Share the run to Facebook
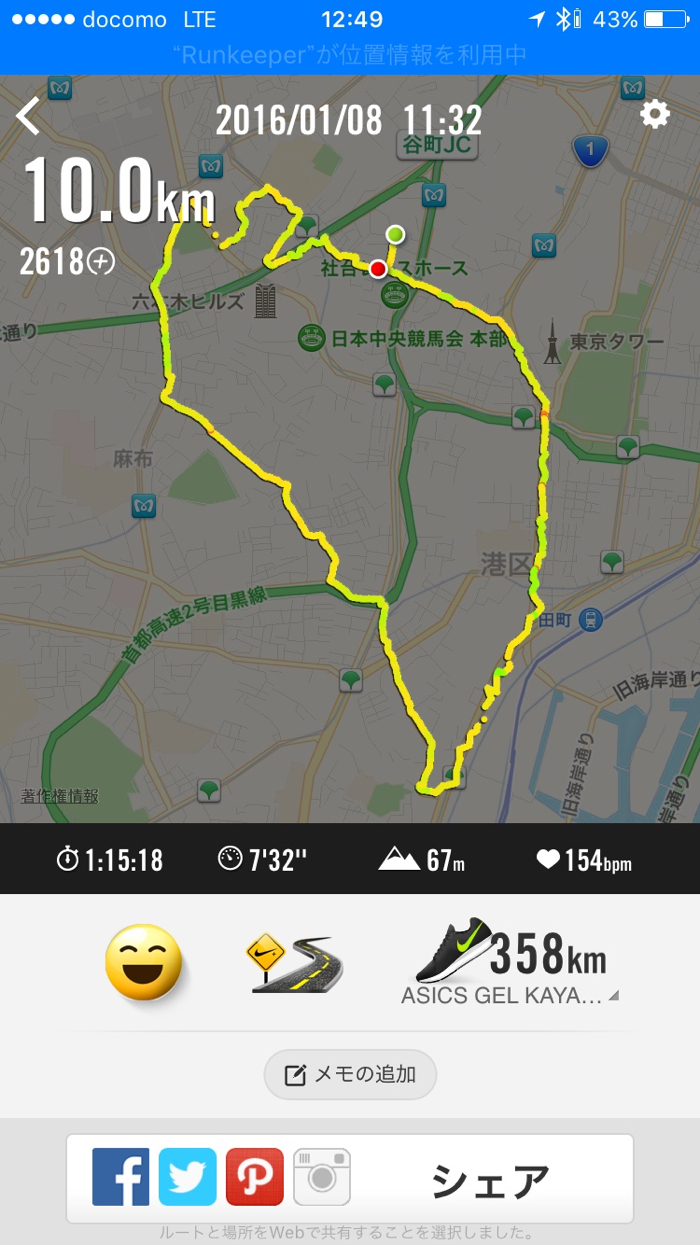Viewport: 700px width, 1245px height. (x=120, y=1177)
